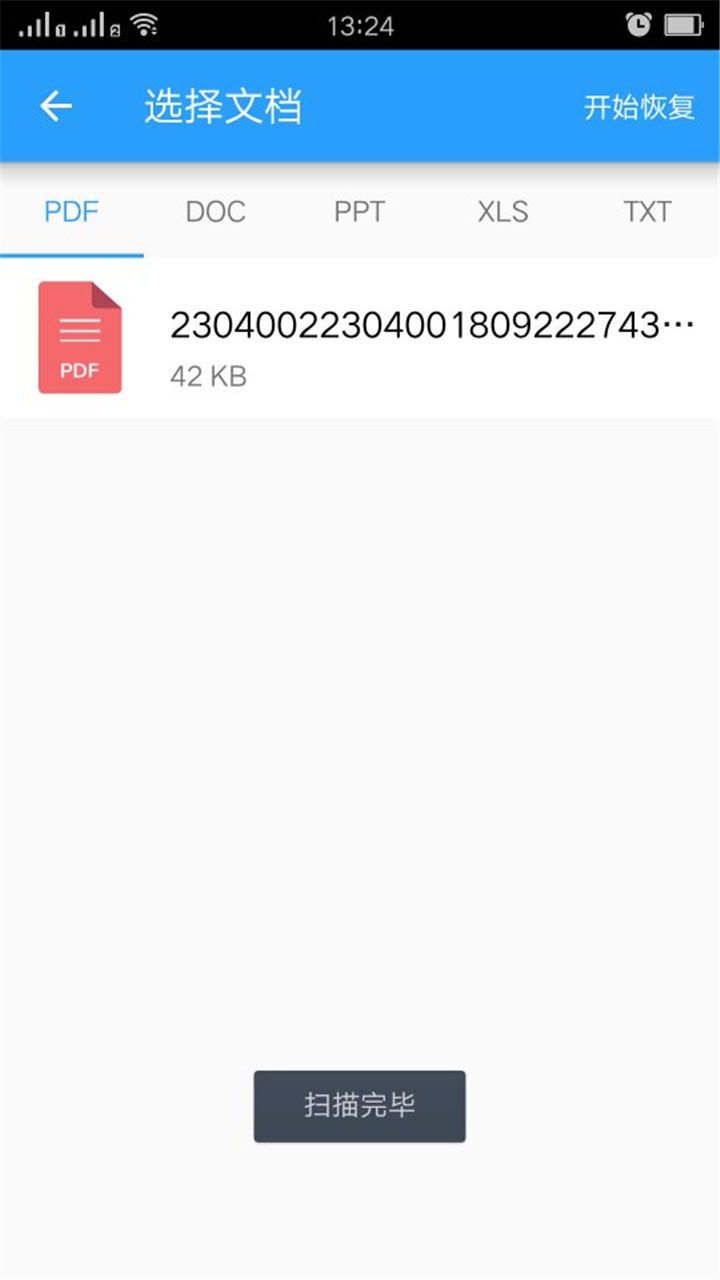
Task: Go back using the arrow icon
Action: (x=56, y=106)
